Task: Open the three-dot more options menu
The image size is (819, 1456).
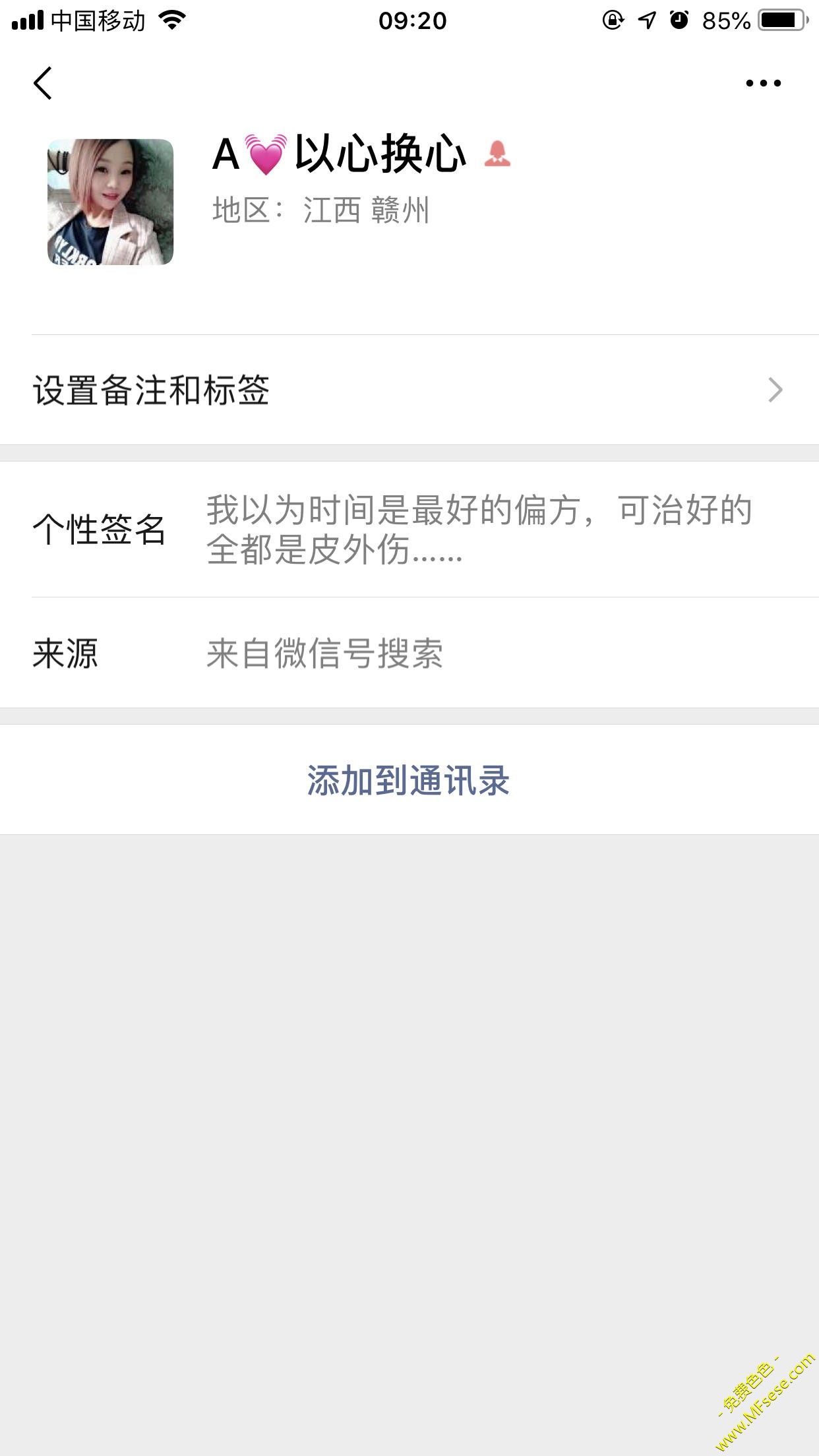Action: (x=763, y=83)
